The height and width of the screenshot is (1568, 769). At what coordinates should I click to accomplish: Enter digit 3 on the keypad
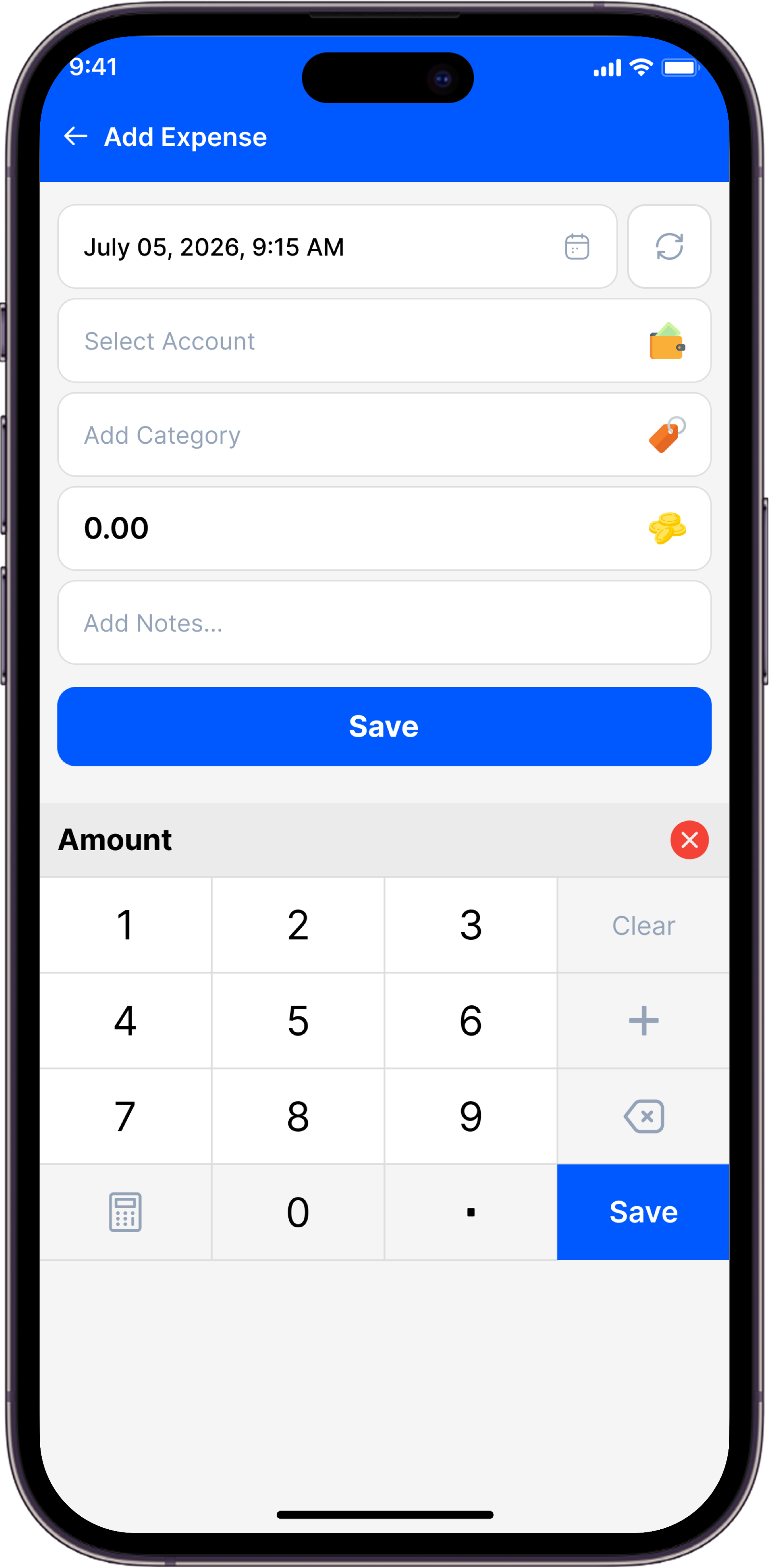click(x=471, y=925)
